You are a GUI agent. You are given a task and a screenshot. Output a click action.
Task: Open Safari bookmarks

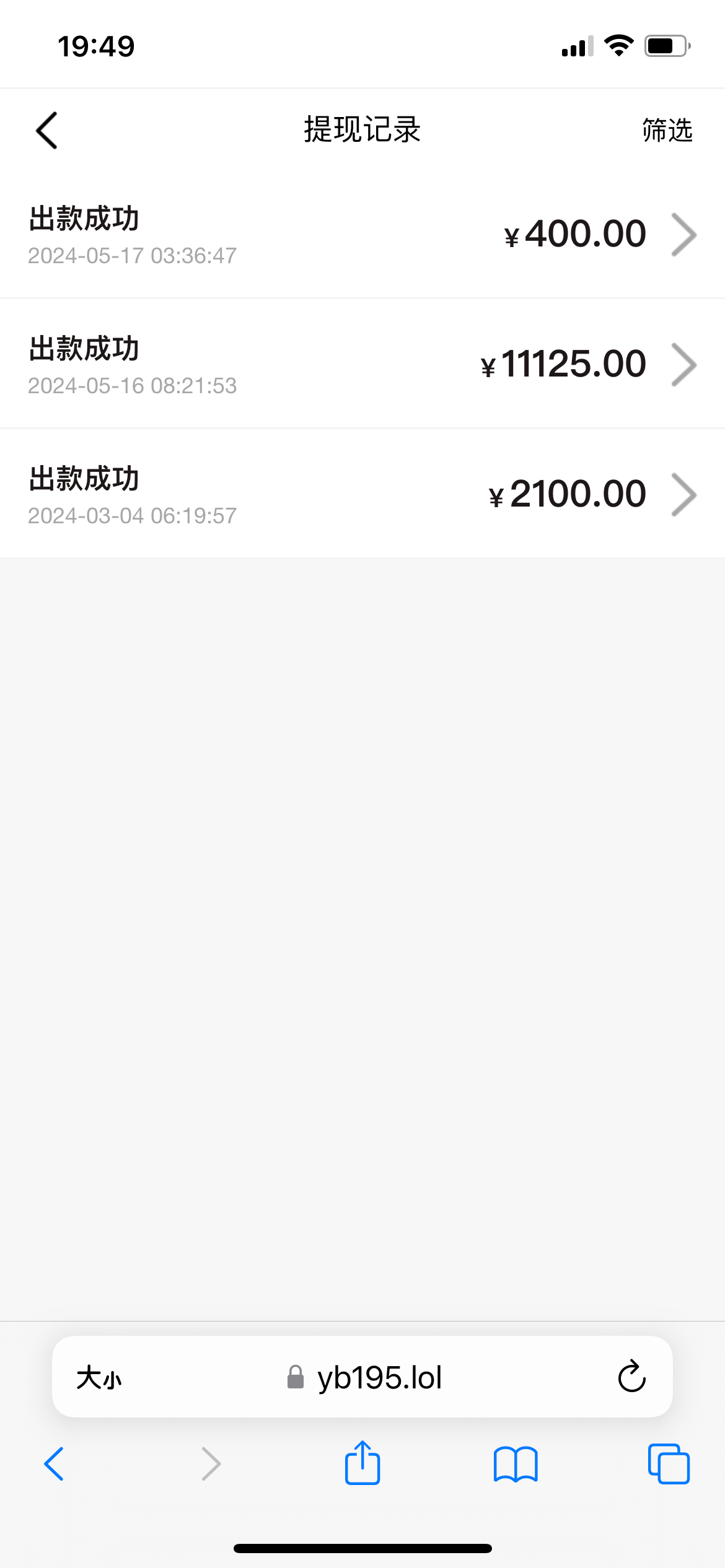tap(516, 1464)
